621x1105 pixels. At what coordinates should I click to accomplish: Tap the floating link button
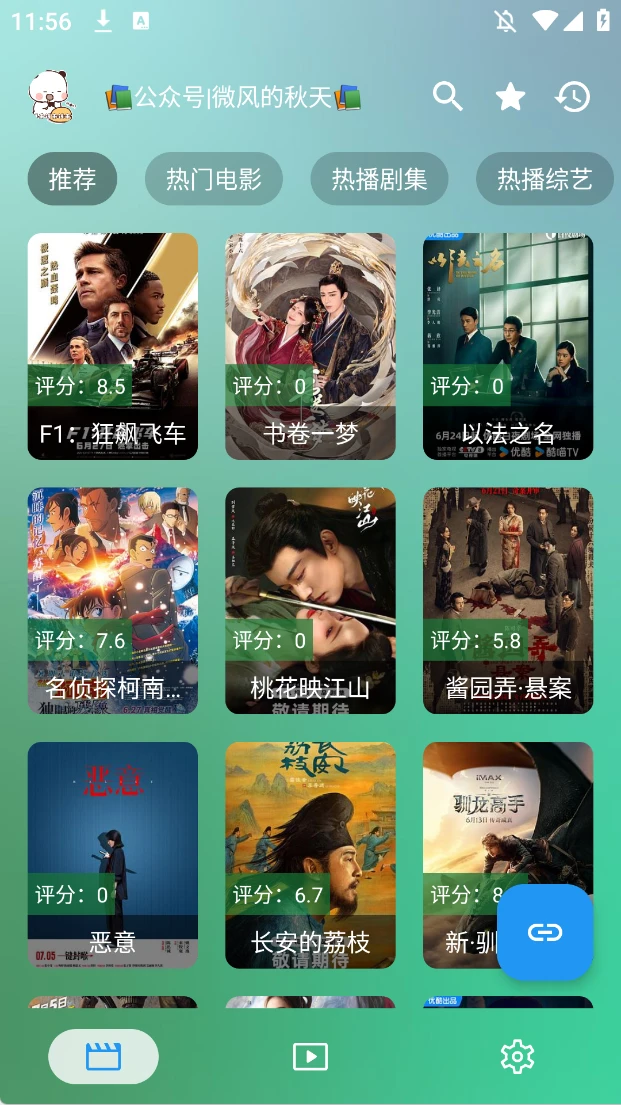545,932
